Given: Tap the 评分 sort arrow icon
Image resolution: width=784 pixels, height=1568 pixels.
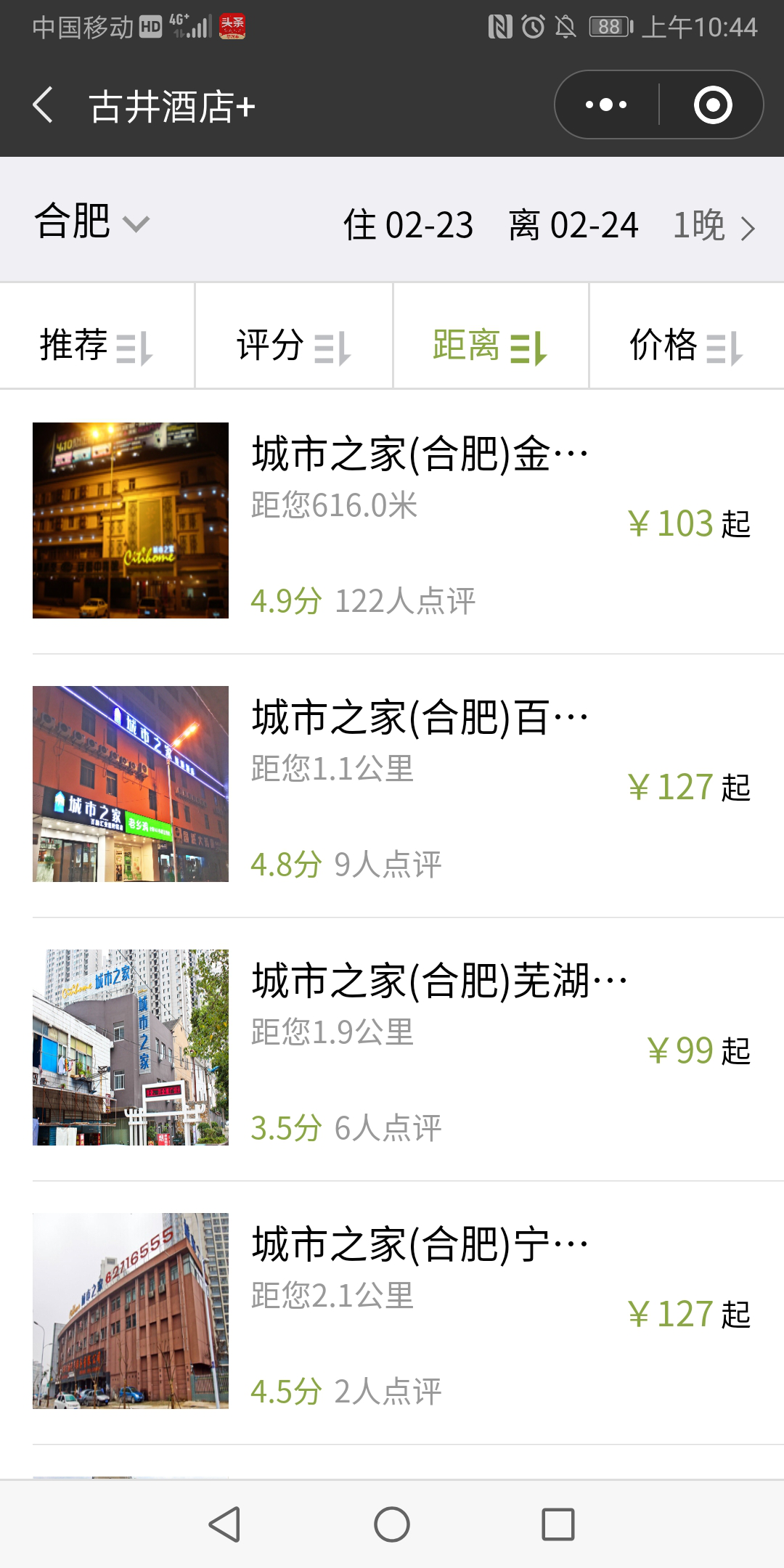Looking at the screenshot, I should (337, 348).
